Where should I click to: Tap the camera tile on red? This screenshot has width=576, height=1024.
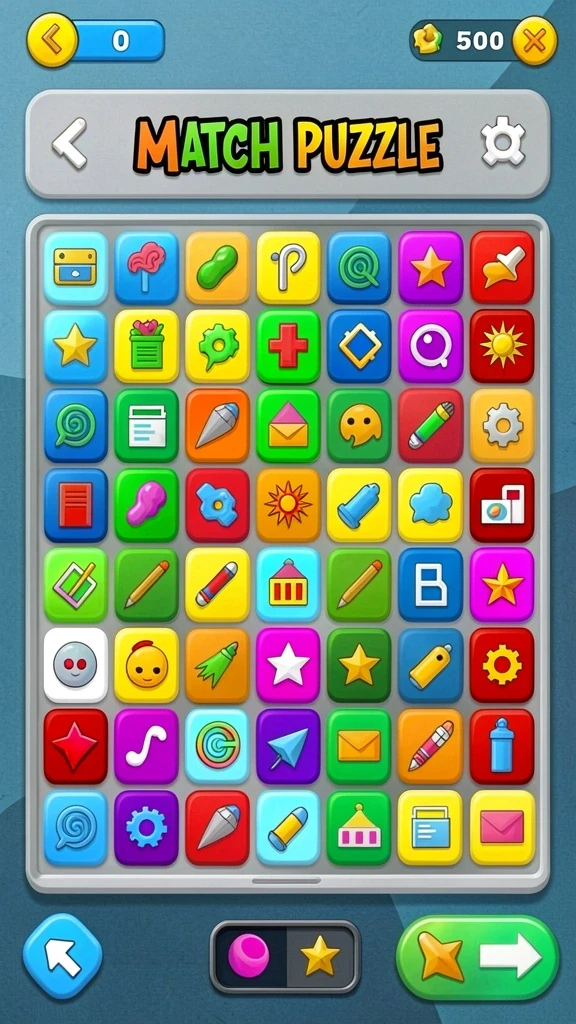(x=502, y=505)
